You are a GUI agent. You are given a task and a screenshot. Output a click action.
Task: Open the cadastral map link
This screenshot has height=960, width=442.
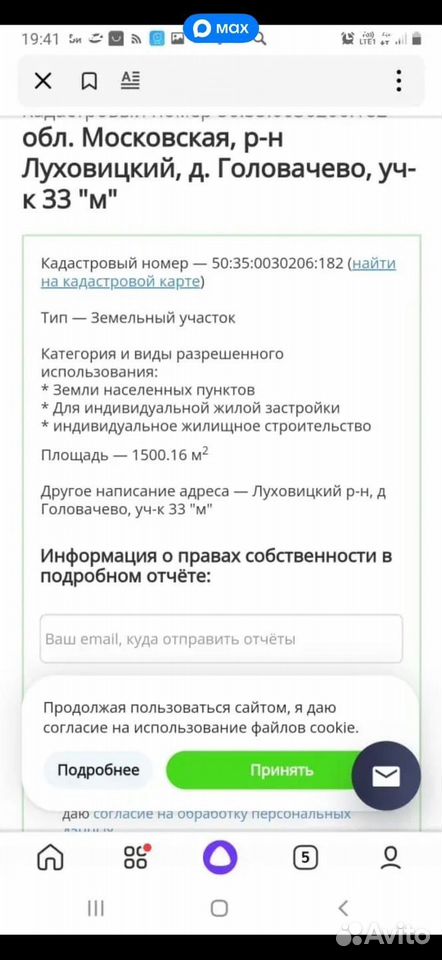coord(219,272)
